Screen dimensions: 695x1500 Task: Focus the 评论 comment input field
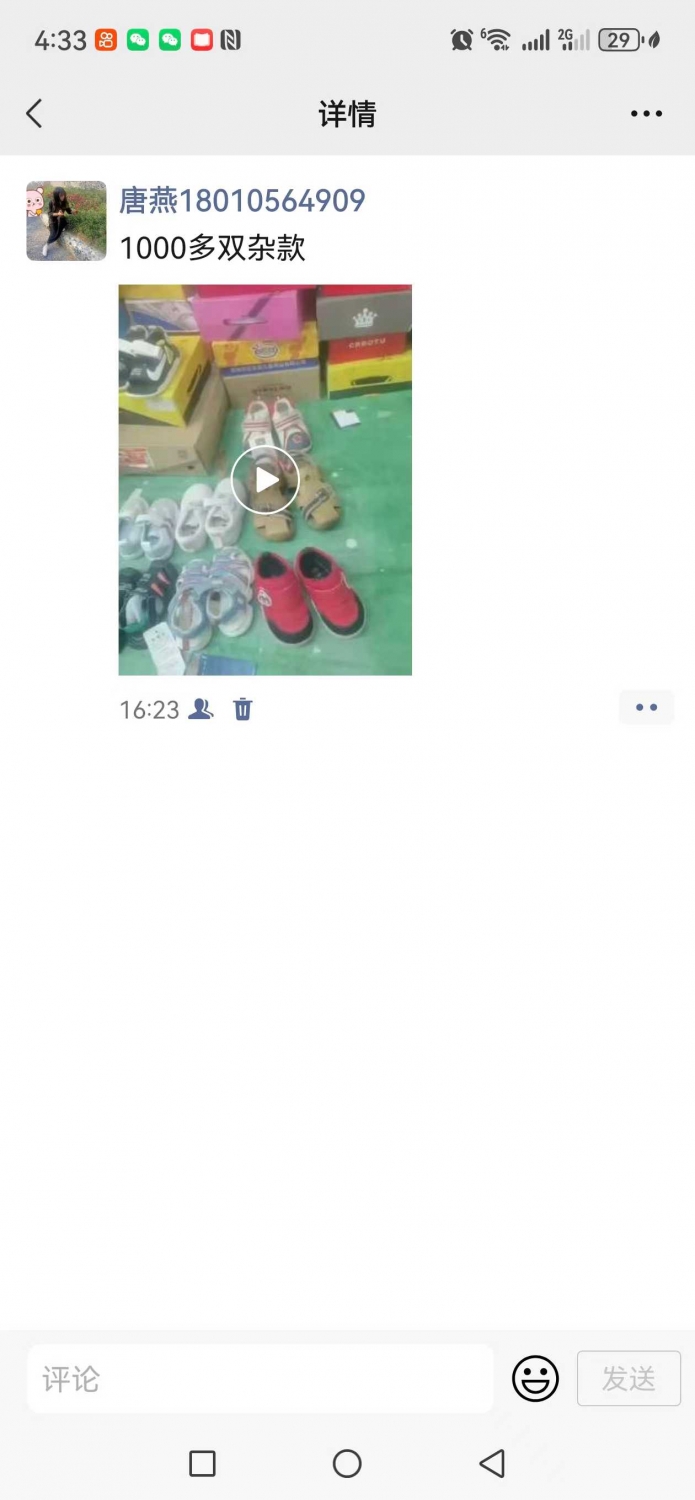(260, 1379)
